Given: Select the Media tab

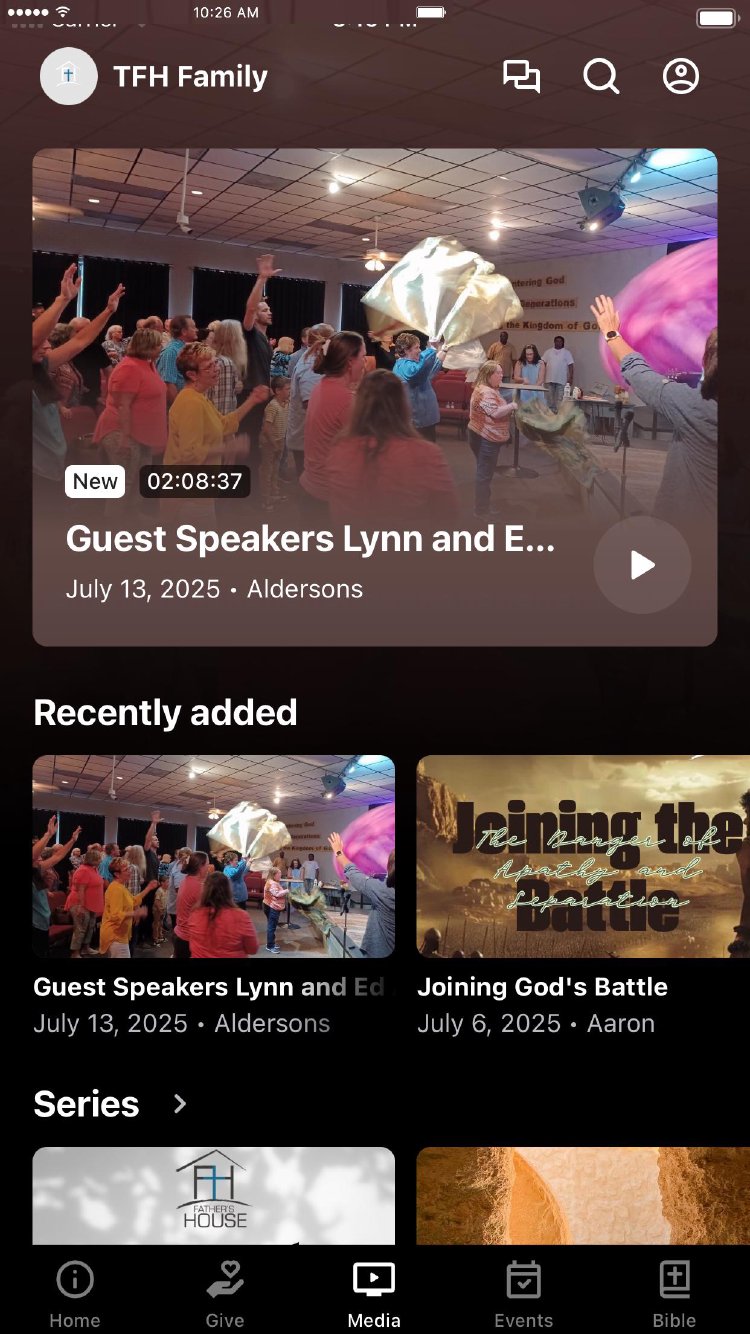Looking at the screenshot, I should 374,1293.
